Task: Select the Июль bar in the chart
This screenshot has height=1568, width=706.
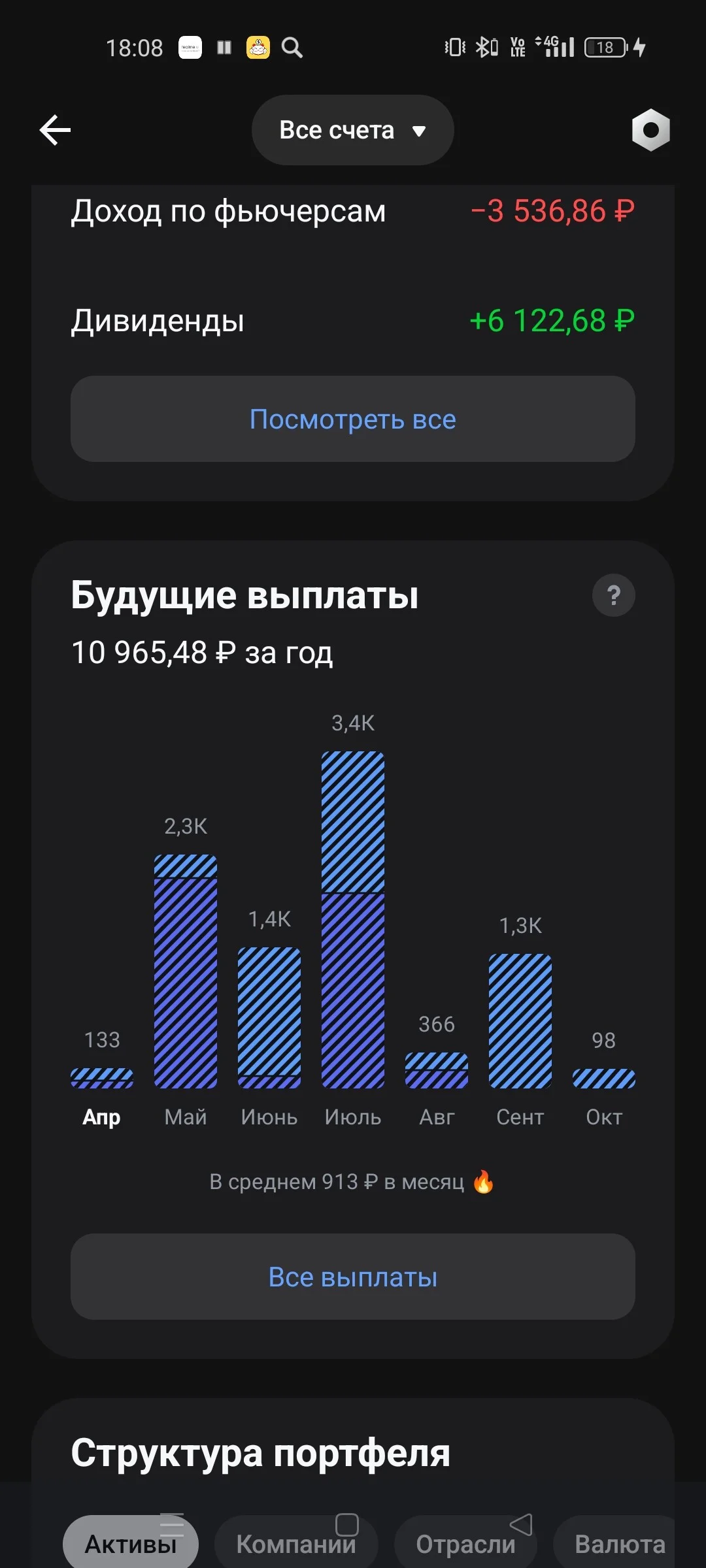Action: click(353, 920)
